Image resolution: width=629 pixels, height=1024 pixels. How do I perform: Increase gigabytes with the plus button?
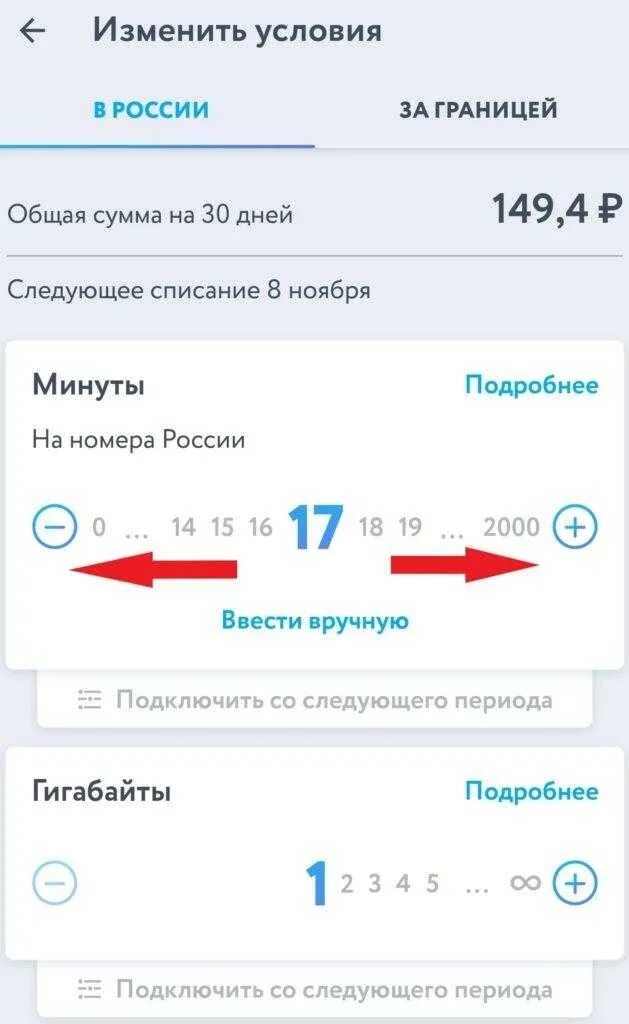pos(575,883)
